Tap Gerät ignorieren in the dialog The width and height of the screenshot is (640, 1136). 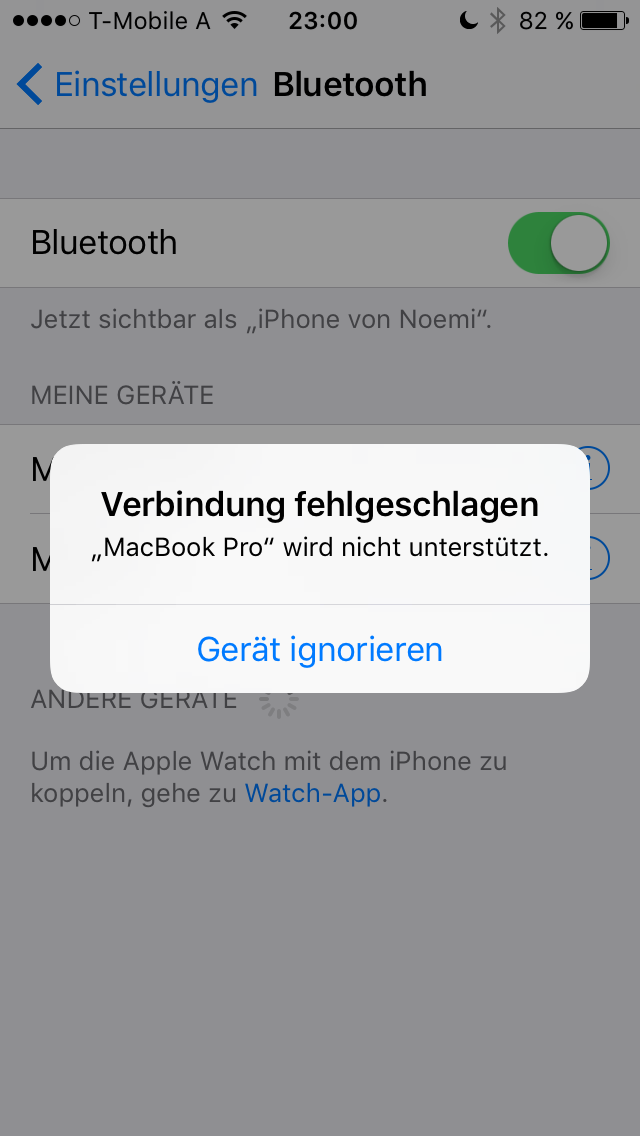(320, 649)
